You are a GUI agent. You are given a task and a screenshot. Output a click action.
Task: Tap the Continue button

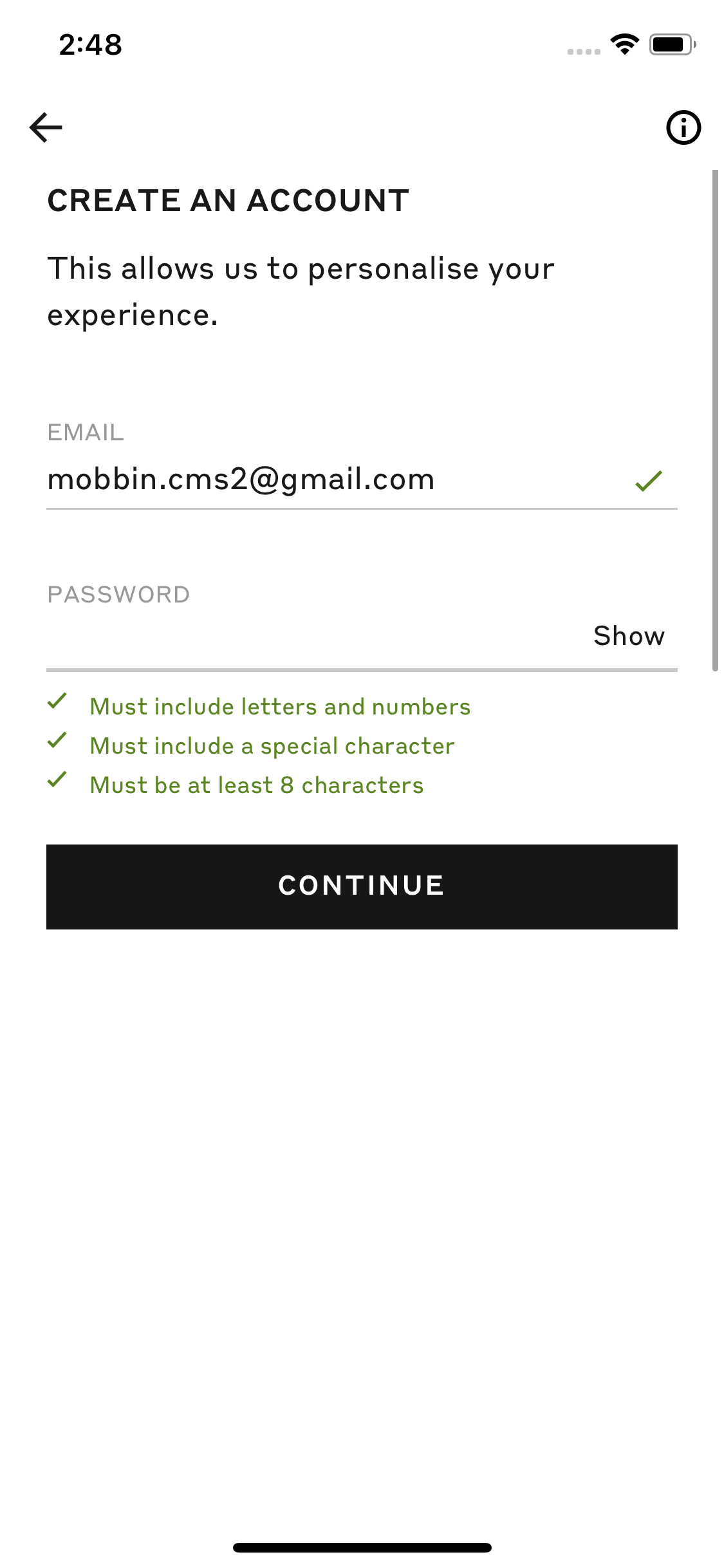click(362, 886)
